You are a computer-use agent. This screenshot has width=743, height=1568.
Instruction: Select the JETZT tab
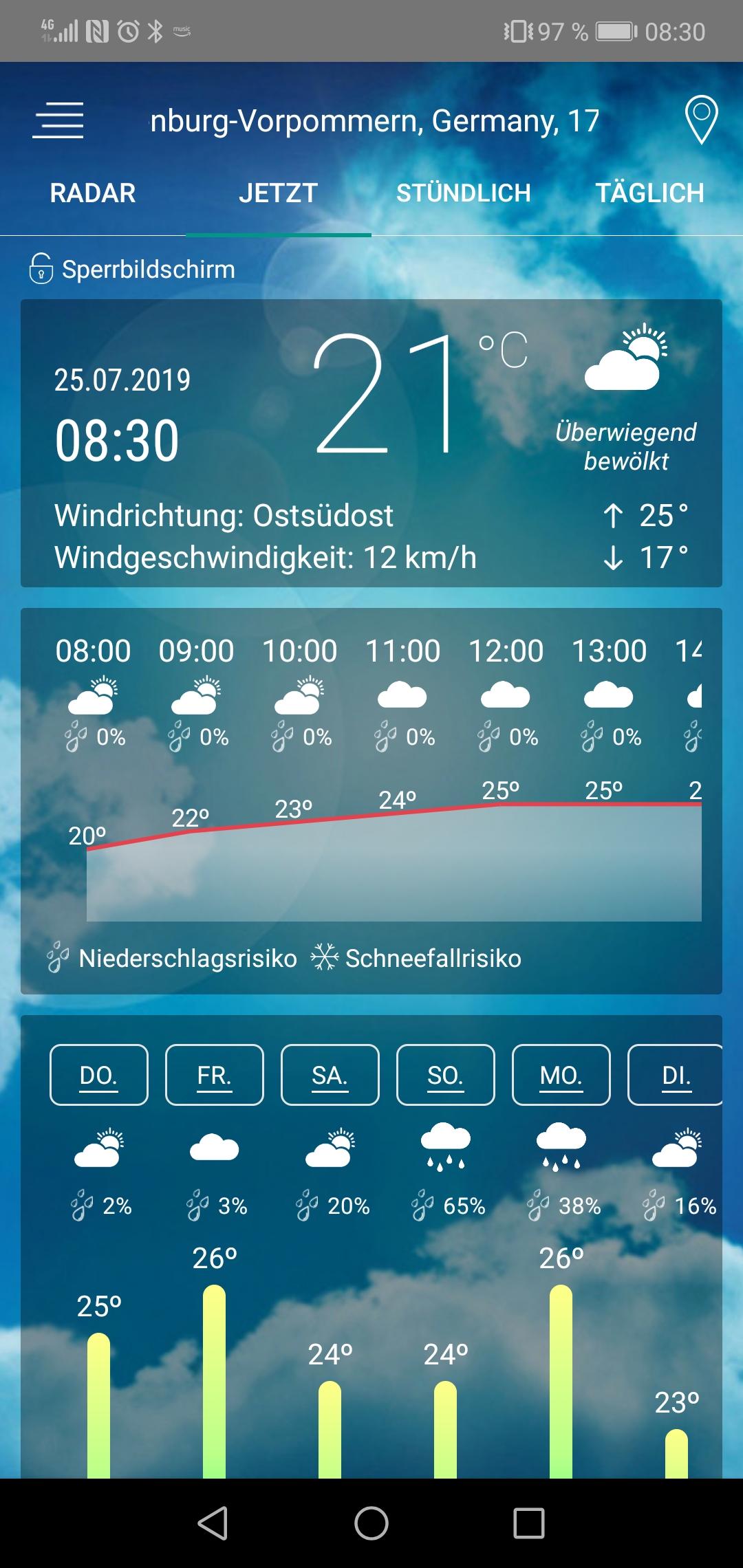(x=278, y=193)
